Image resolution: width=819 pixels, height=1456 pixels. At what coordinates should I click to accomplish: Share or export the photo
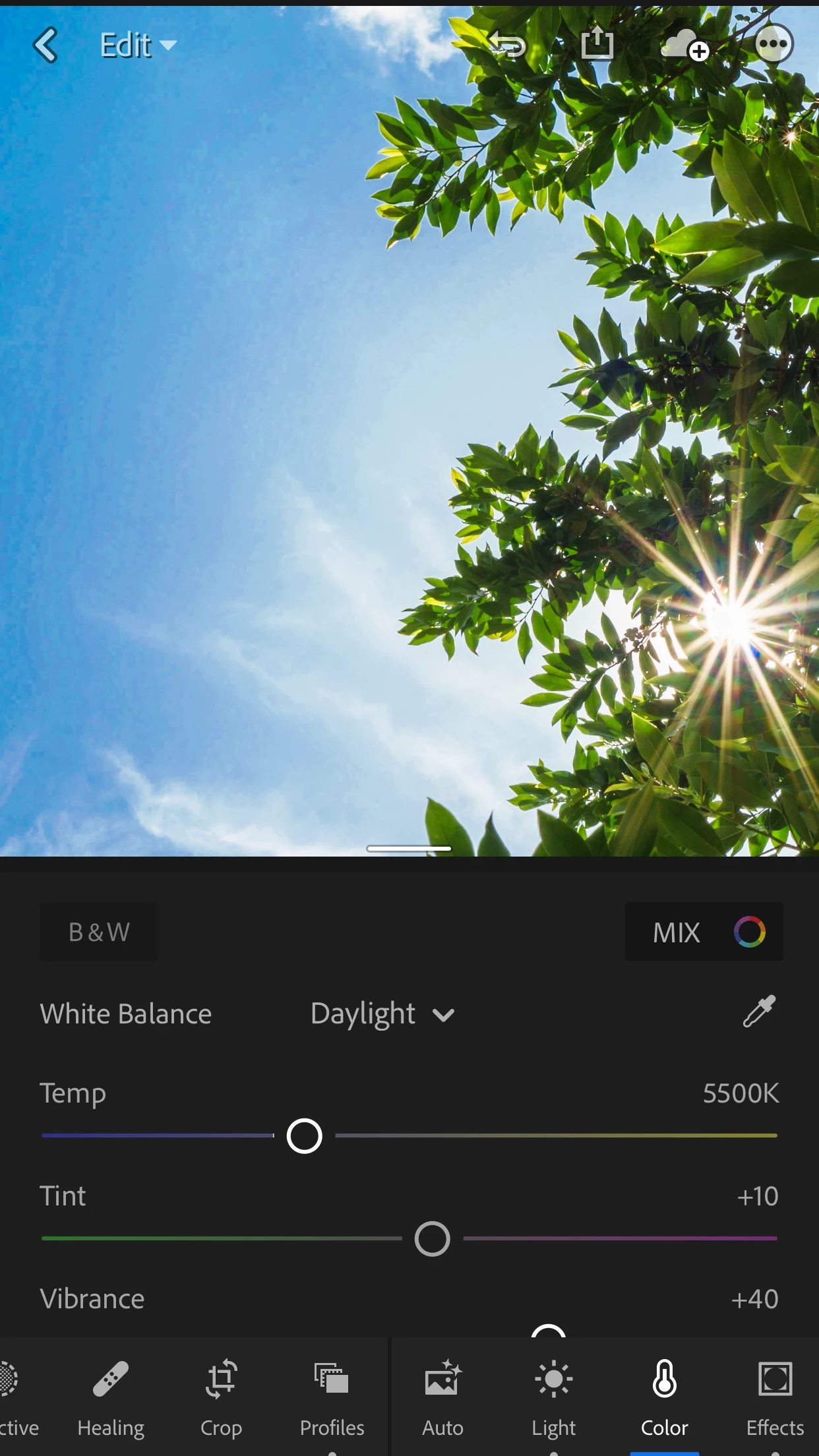click(x=597, y=44)
